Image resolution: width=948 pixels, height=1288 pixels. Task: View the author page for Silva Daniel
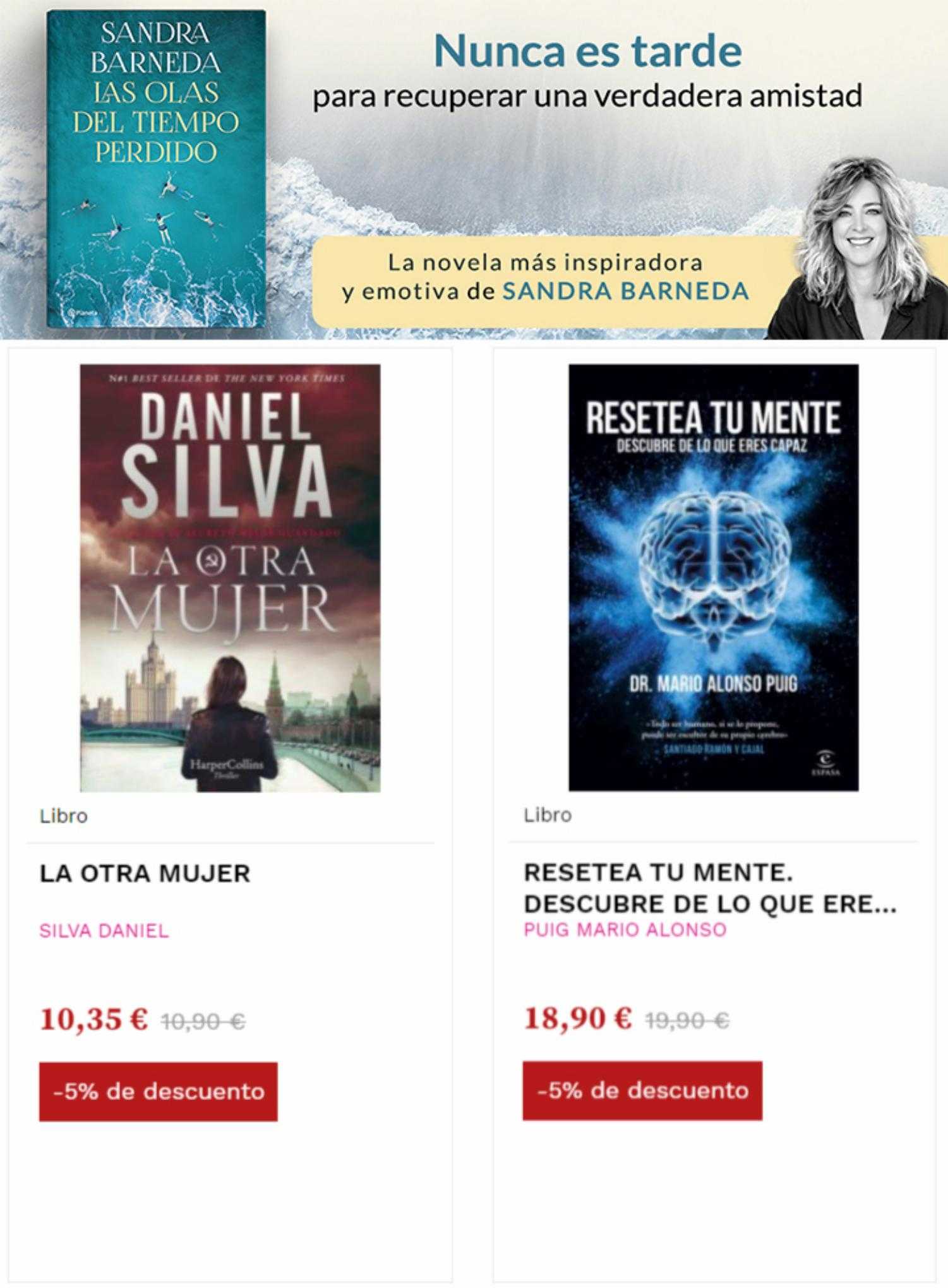click(104, 931)
